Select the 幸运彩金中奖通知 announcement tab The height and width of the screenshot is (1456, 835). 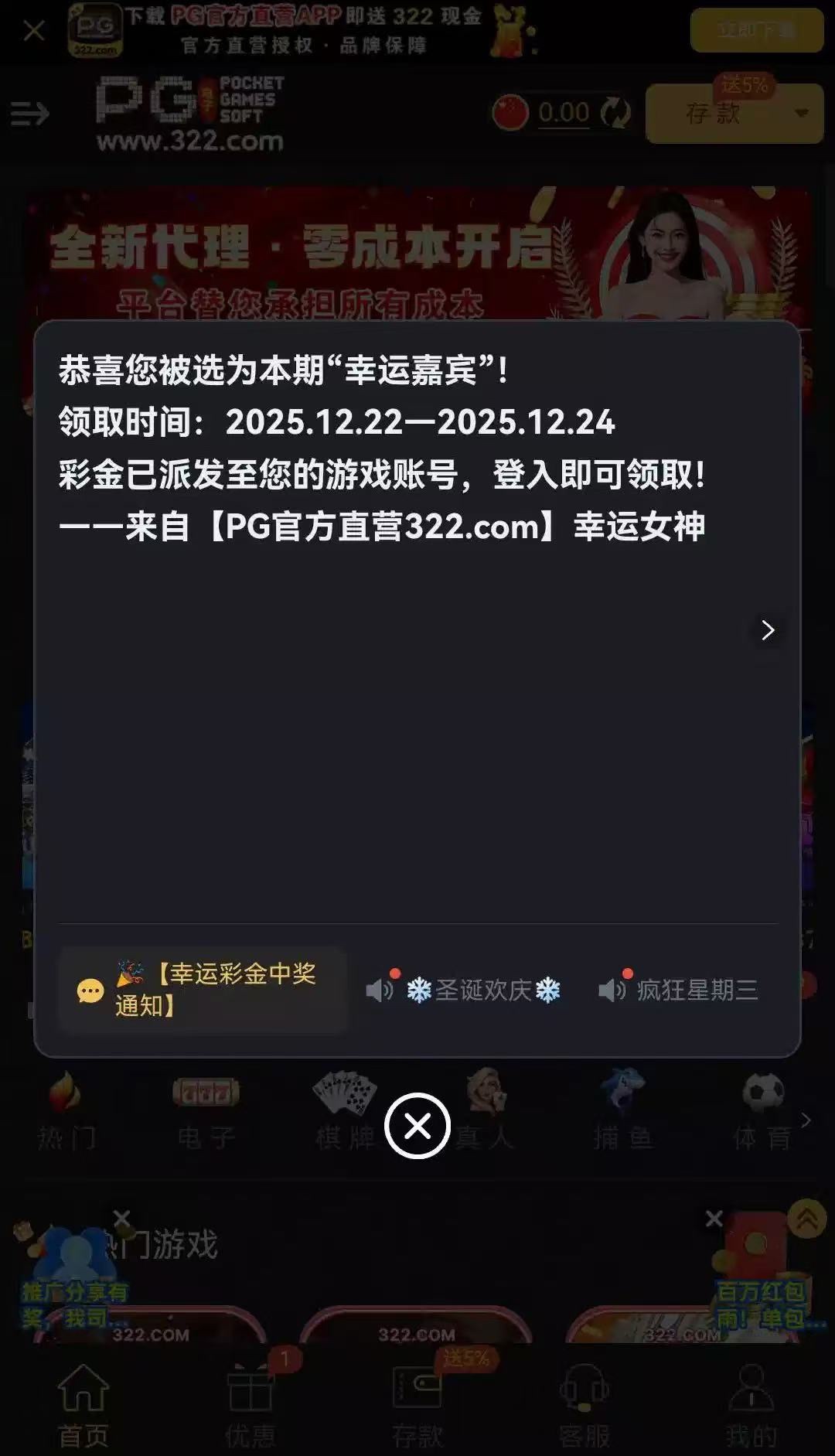[x=203, y=990]
